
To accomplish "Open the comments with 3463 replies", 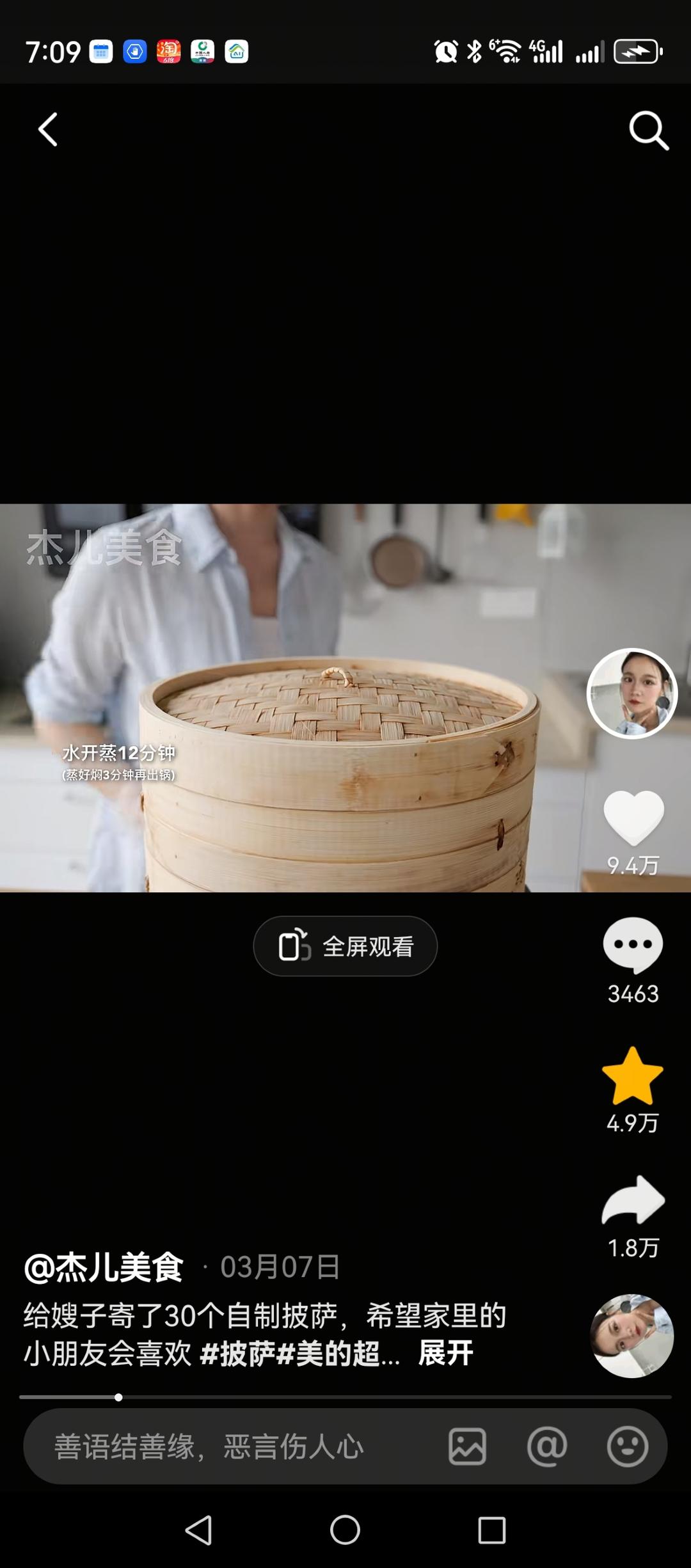I will click(x=633, y=945).
